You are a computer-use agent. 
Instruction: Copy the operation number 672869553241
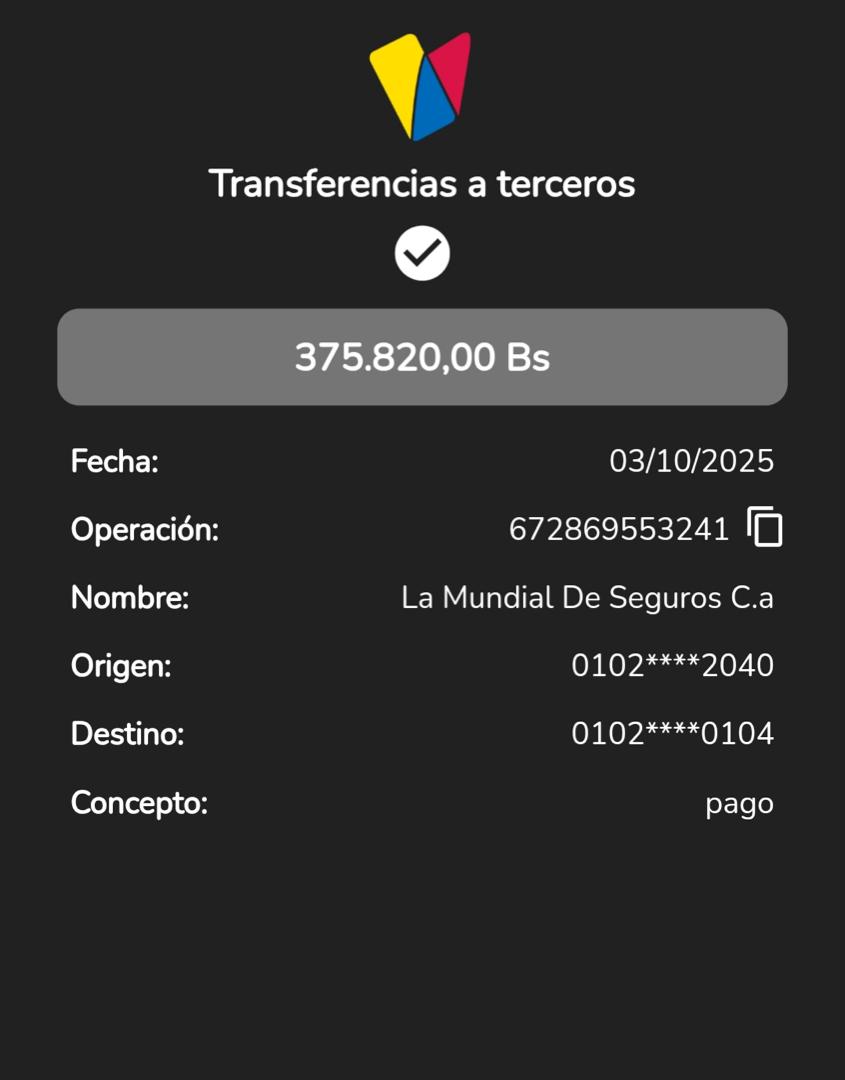(765, 527)
